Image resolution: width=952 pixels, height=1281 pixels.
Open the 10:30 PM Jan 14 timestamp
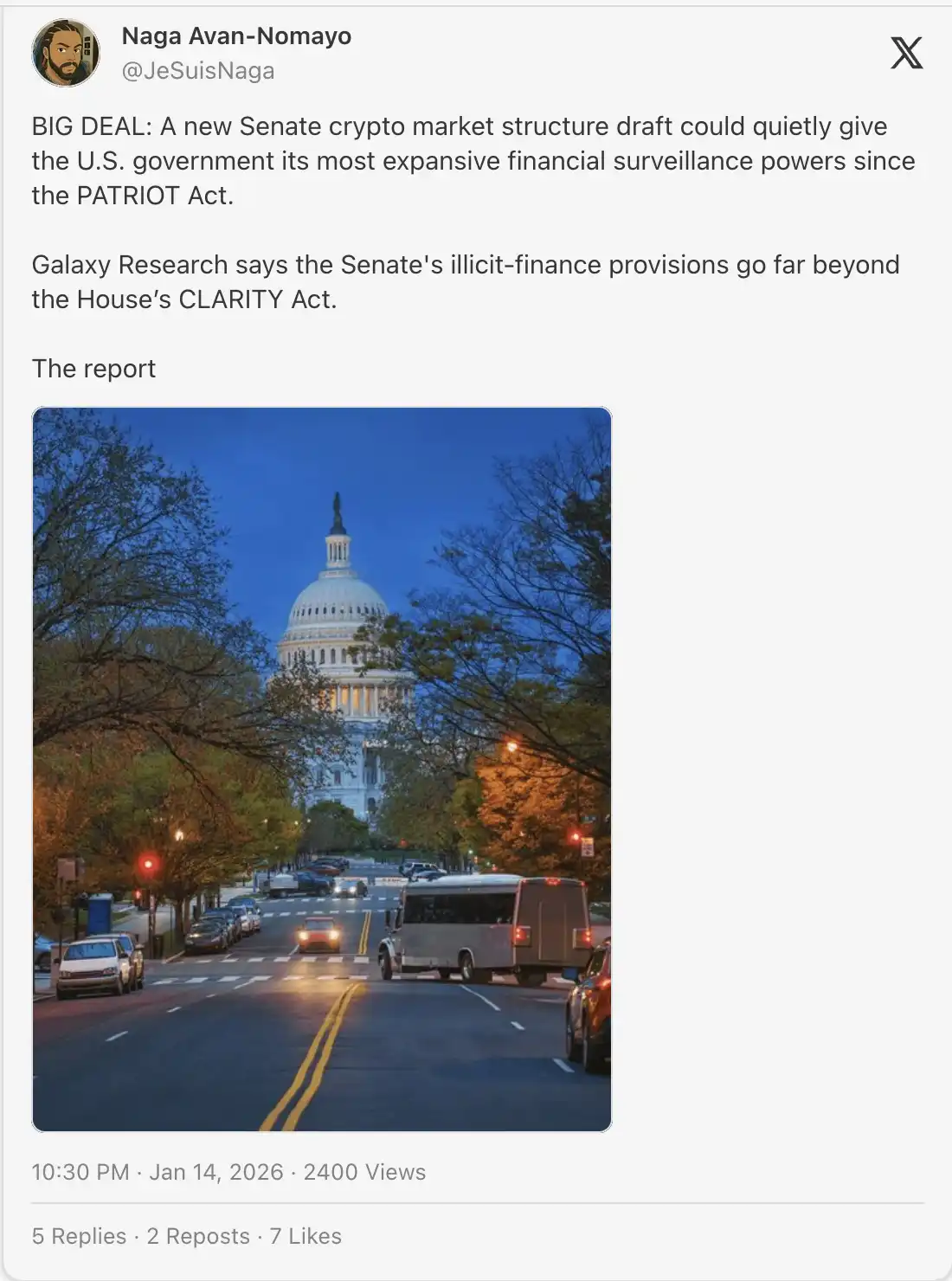(x=158, y=1172)
